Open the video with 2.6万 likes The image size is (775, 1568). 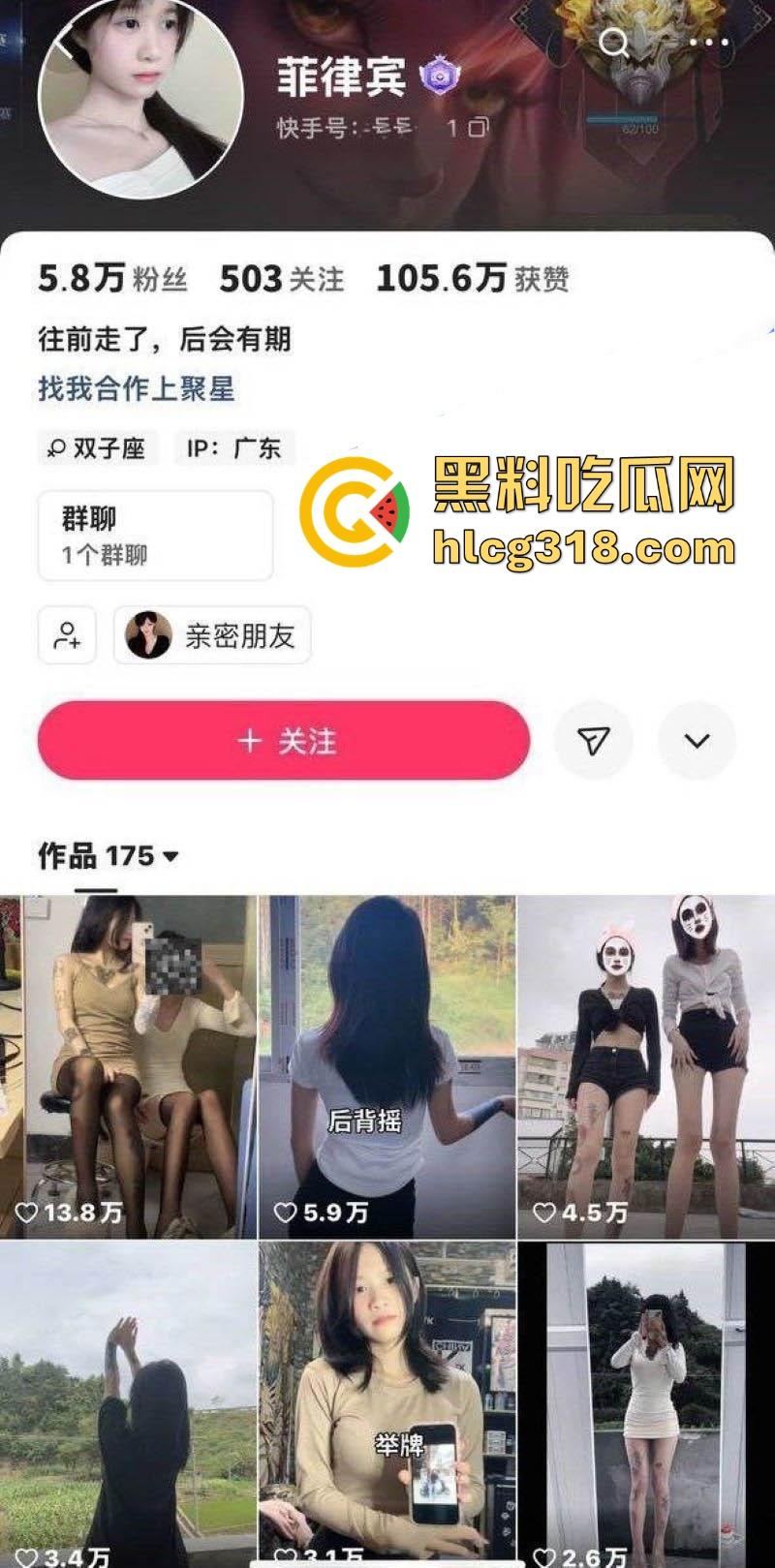(x=646, y=1404)
